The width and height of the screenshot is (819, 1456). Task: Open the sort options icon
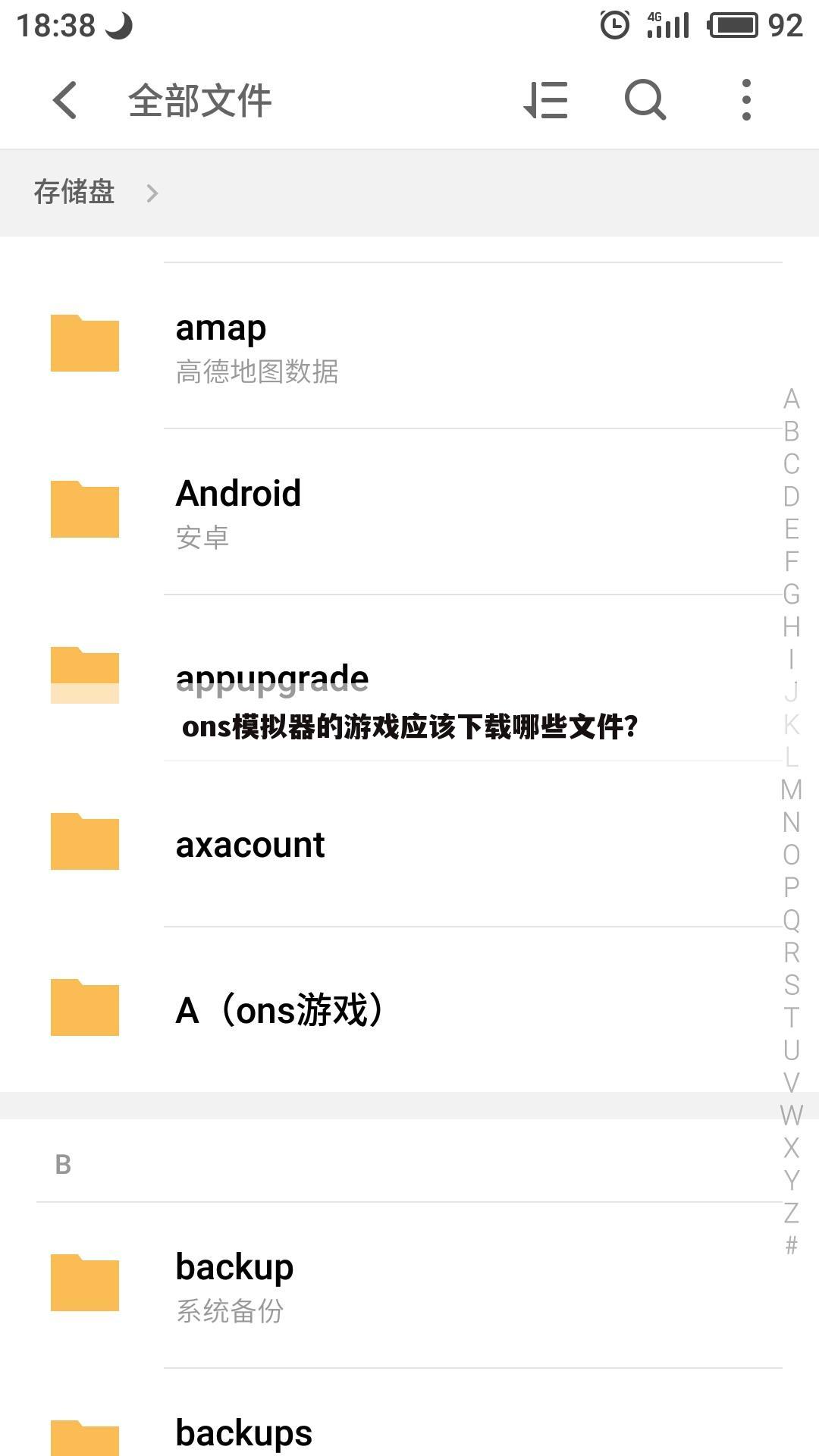(546, 100)
